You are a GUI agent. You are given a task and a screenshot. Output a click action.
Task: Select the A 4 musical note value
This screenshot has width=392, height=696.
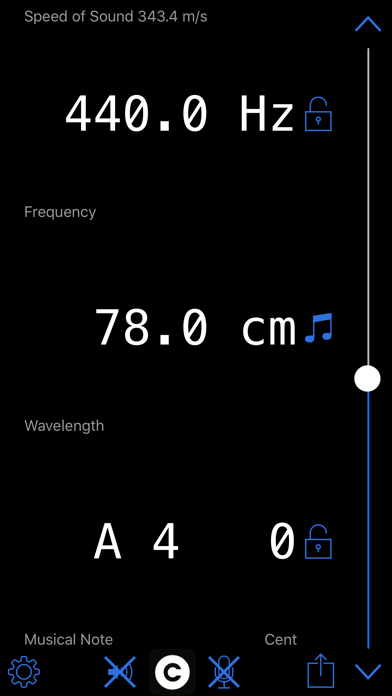pyautogui.click(x=137, y=542)
